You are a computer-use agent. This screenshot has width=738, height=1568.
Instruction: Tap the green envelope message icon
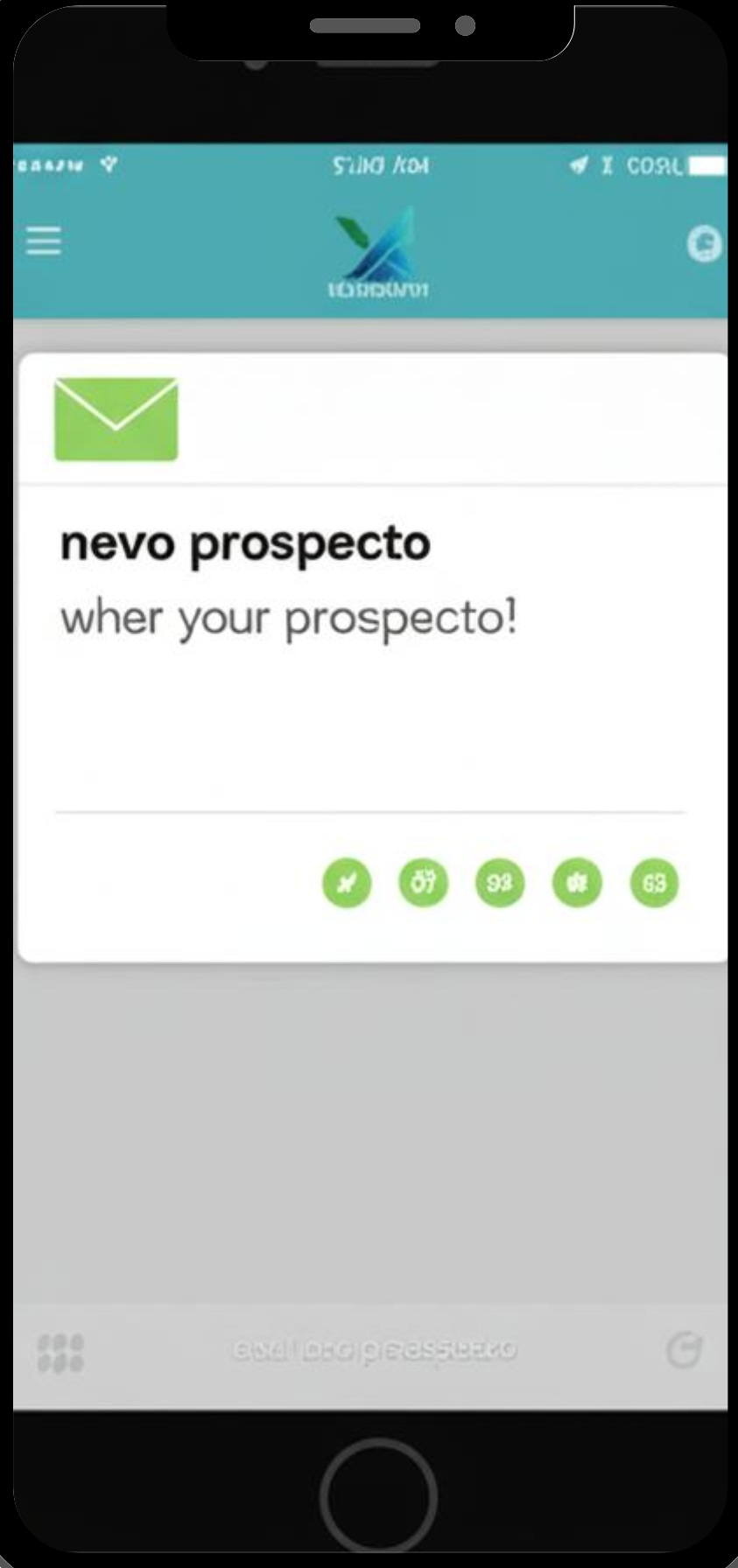pos(116,420)
